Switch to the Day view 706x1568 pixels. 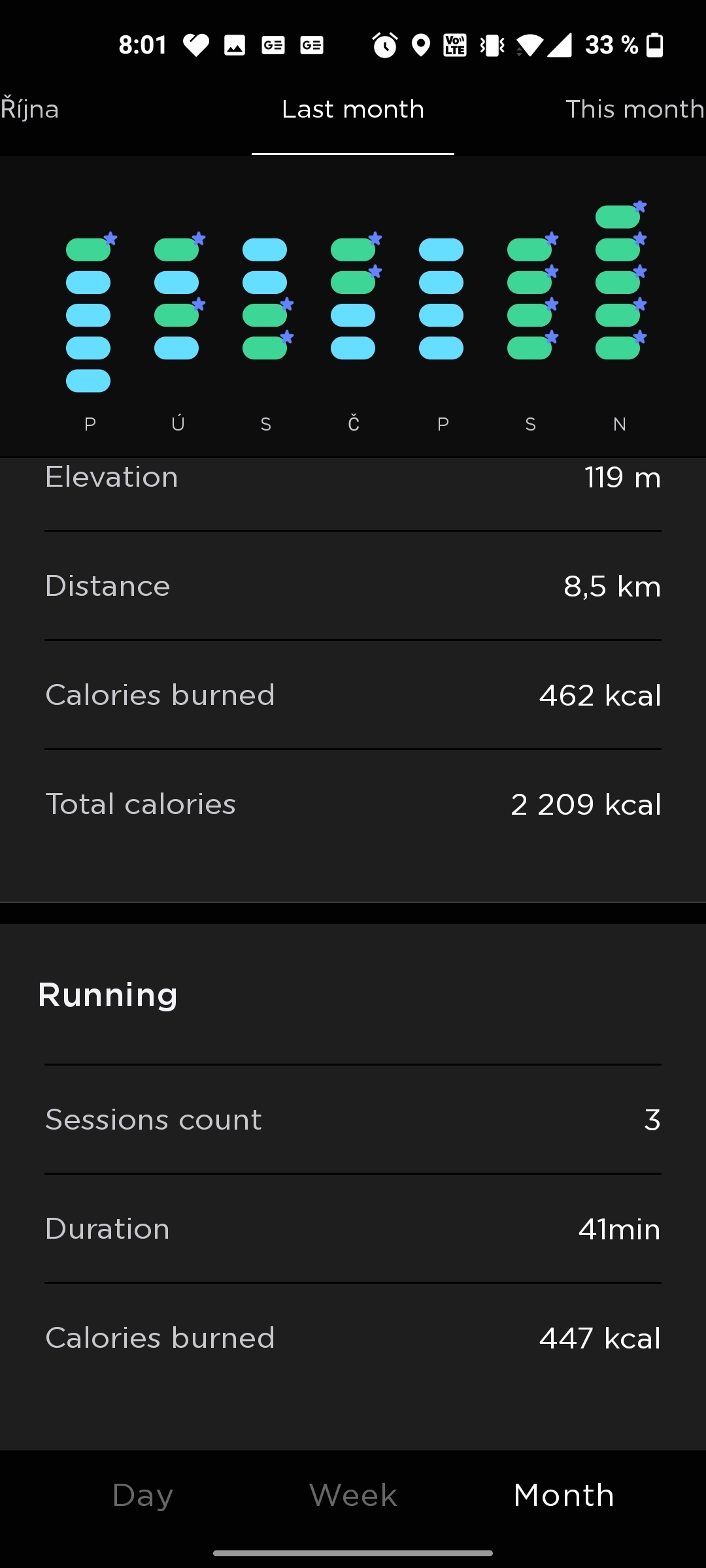[x=143, y=1495]
